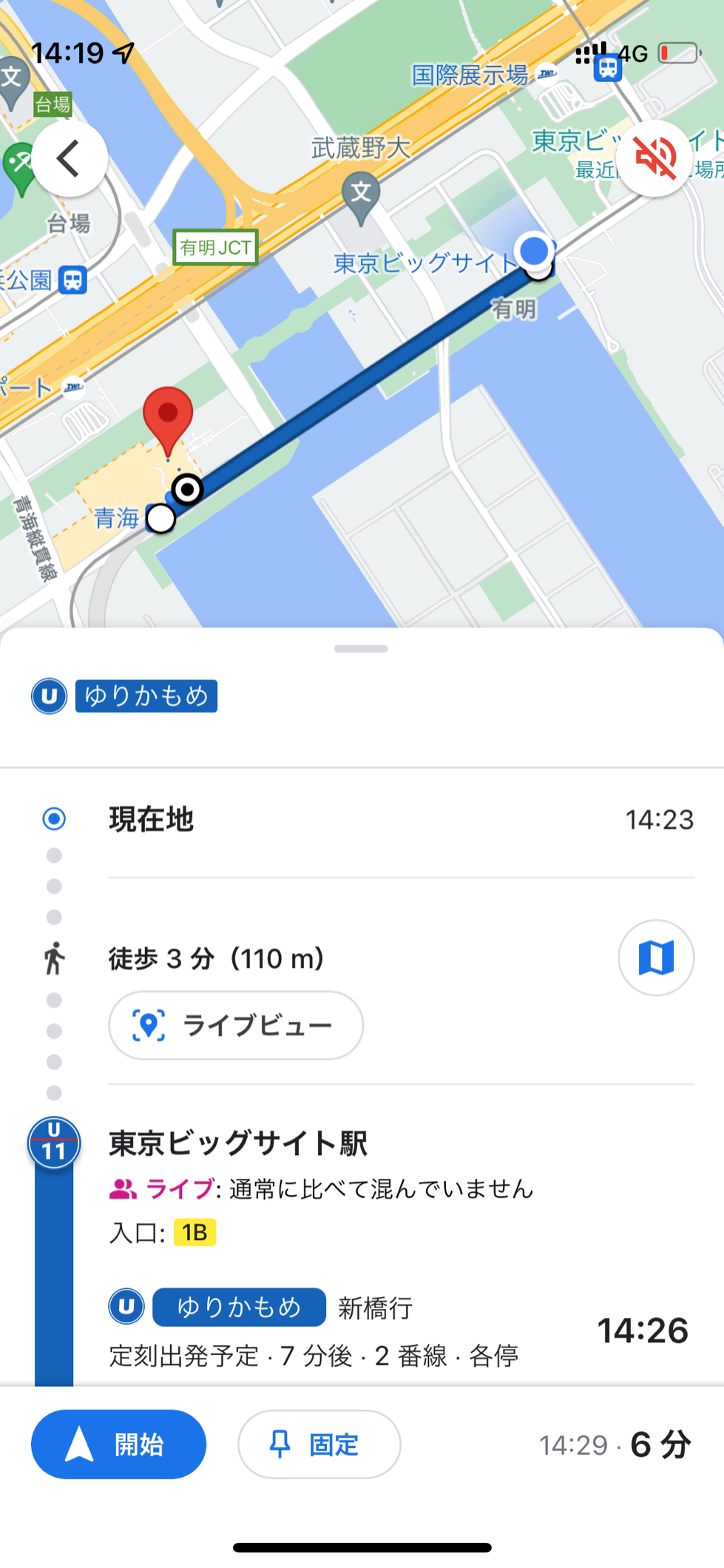
Task: Select the ゆりかもめ 新橋行 14:26 departure
Action: (399, 1330)
